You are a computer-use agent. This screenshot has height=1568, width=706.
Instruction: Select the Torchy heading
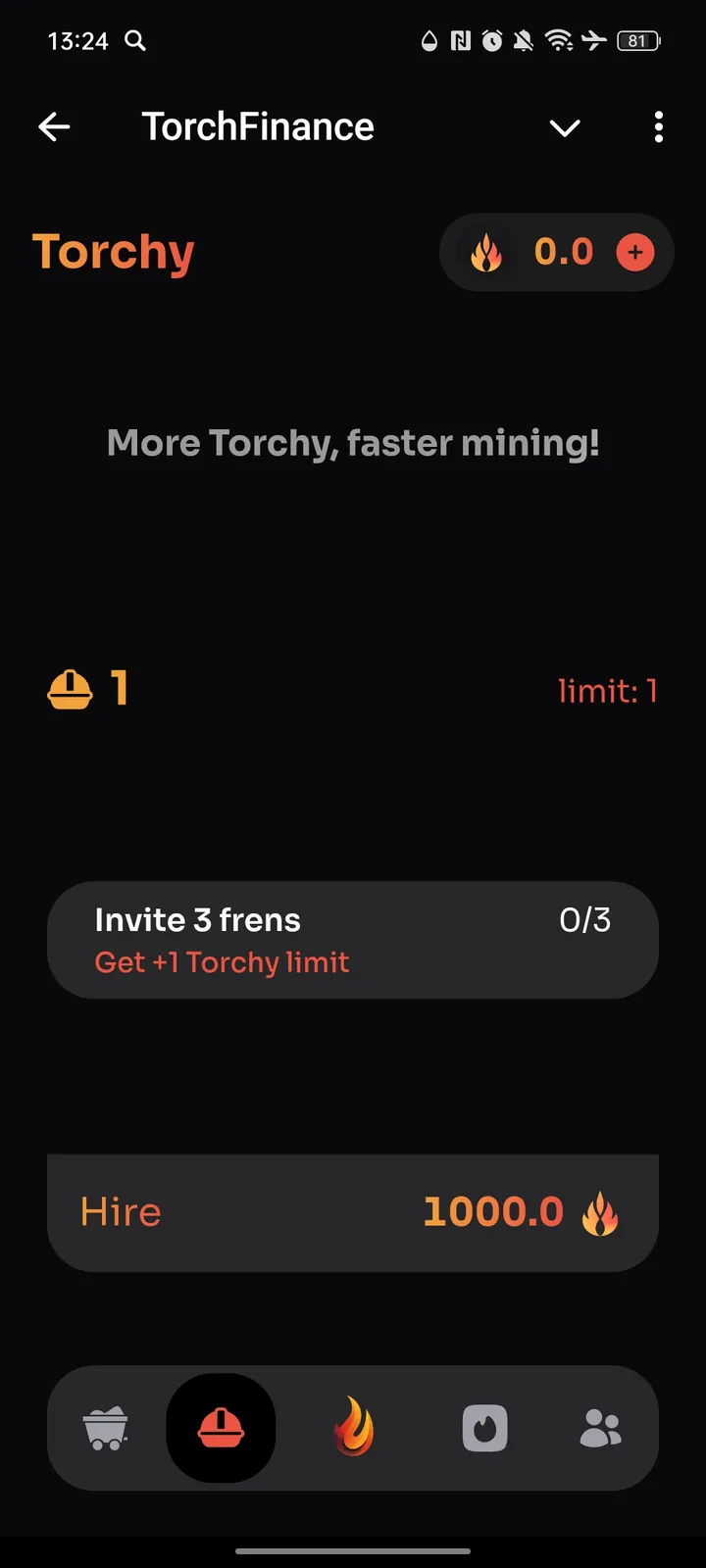113,252
